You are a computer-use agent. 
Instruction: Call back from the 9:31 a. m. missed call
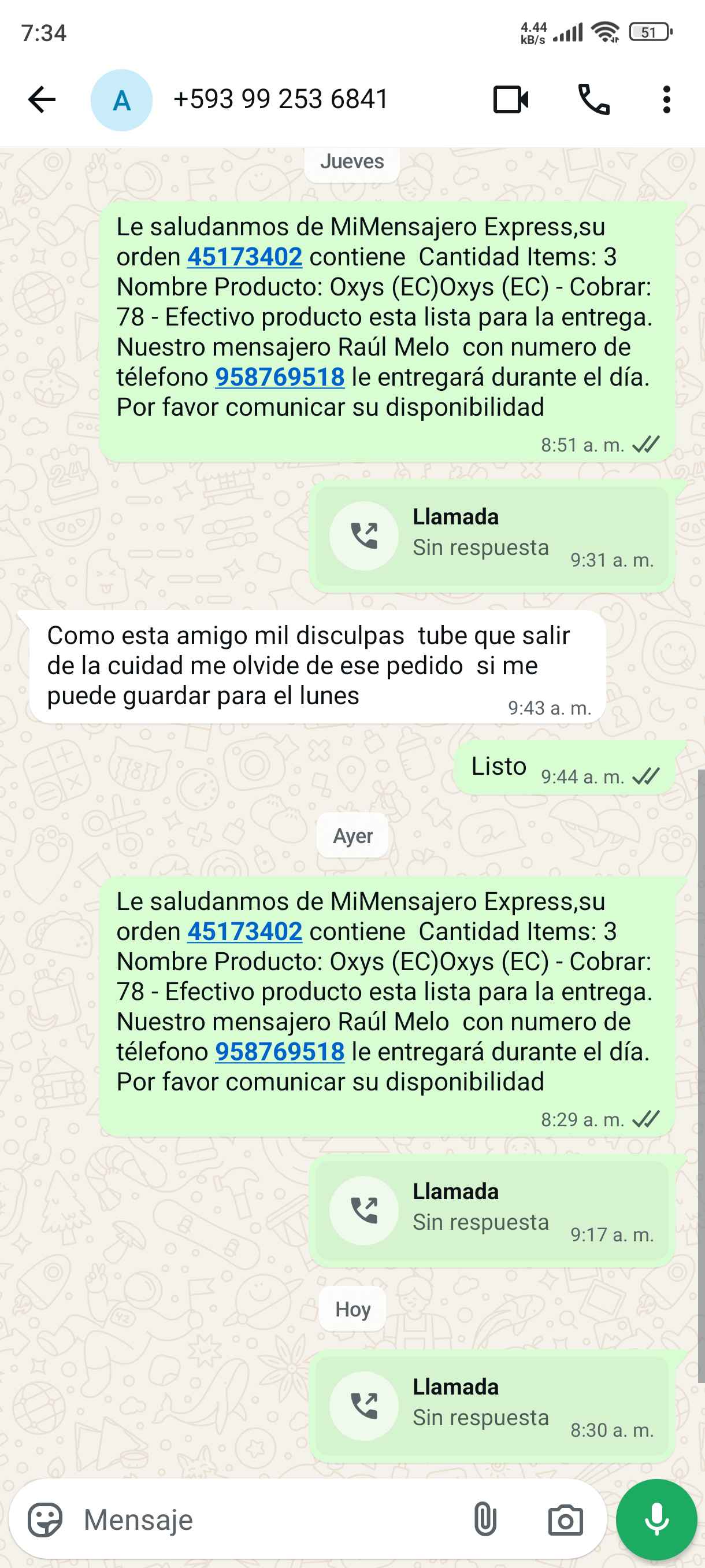pyautogui.click(x=365, y=537)
